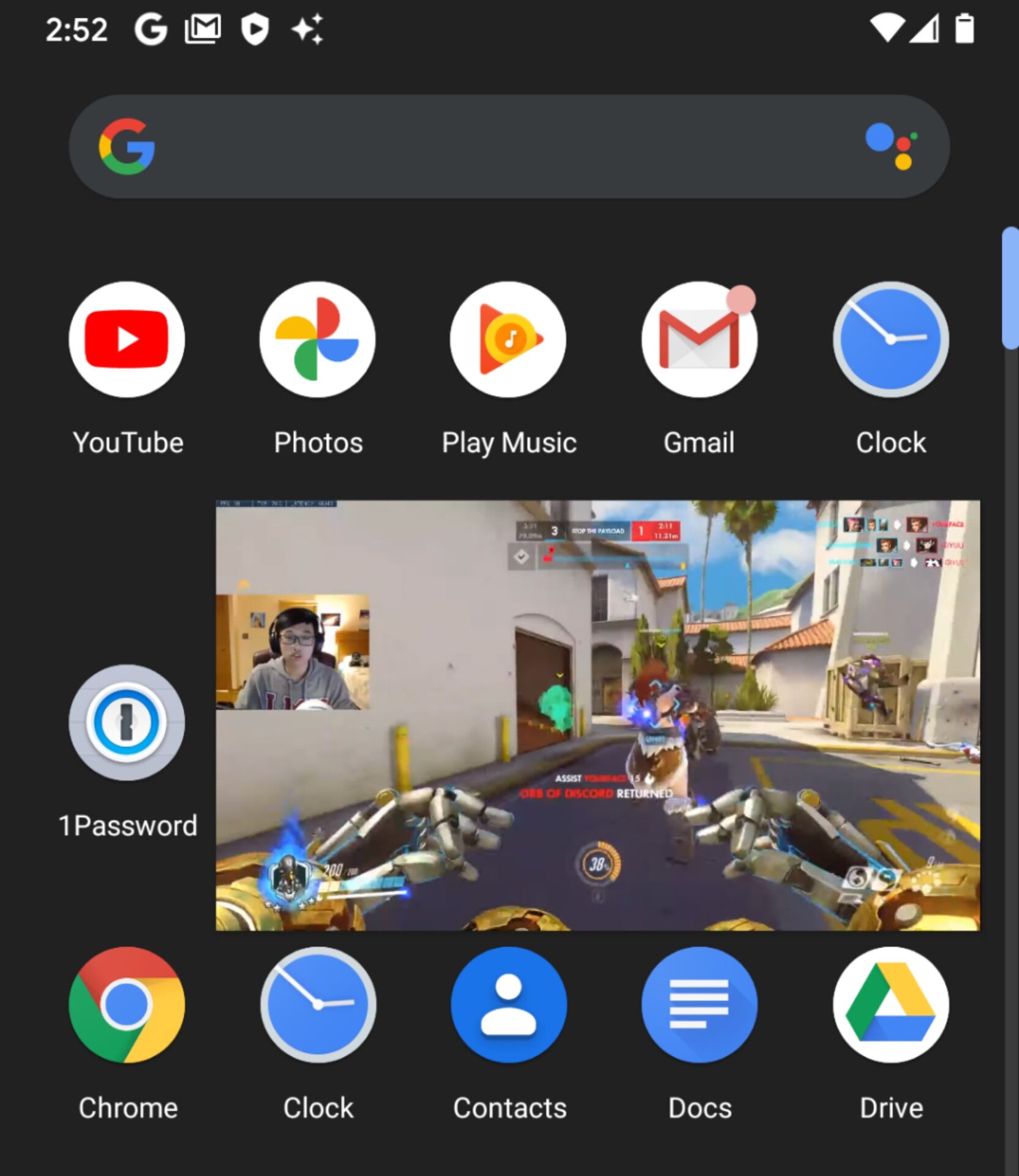The image size is (1019, 1176).
Task: Launch the Contacts app
Action: (x=508, y=1005)
